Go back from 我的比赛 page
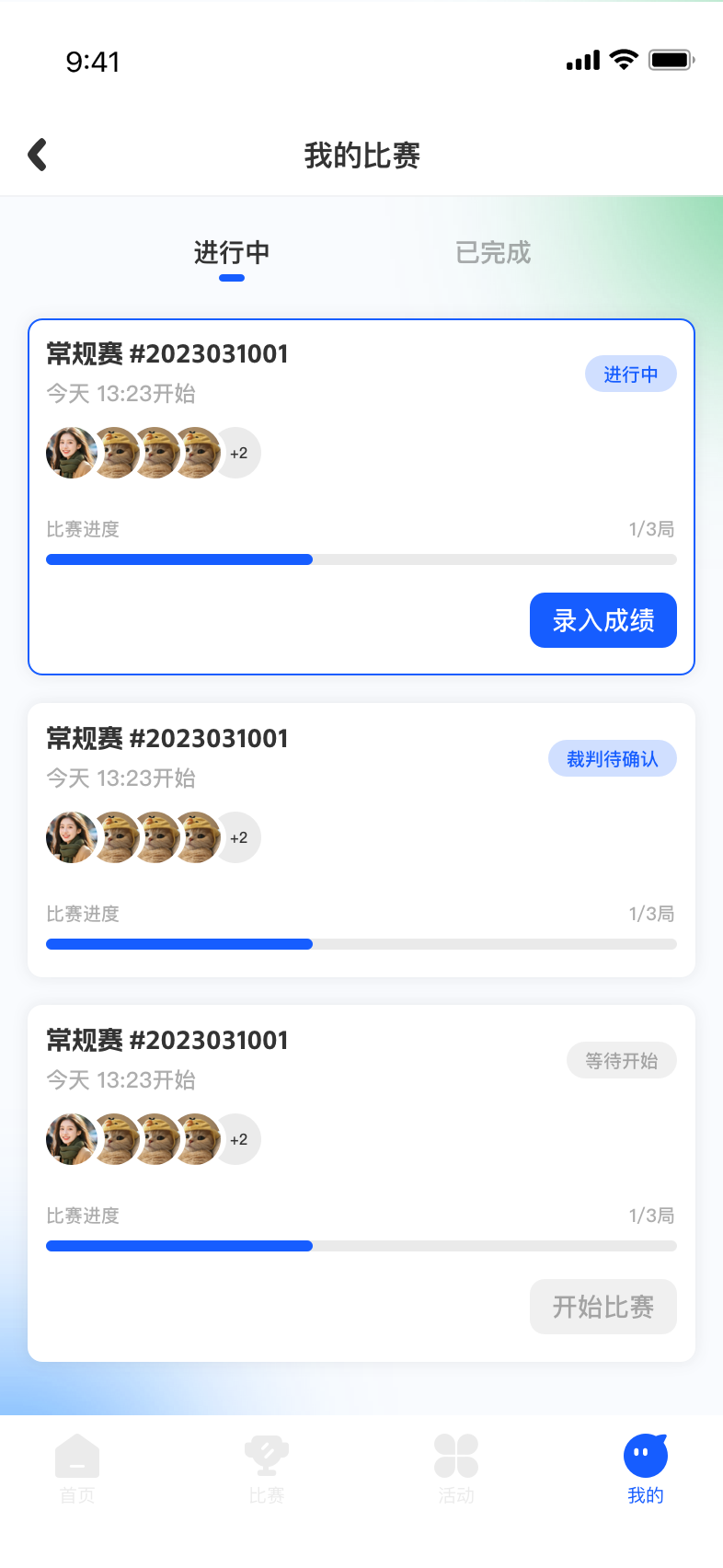 [x=38, y=155]
